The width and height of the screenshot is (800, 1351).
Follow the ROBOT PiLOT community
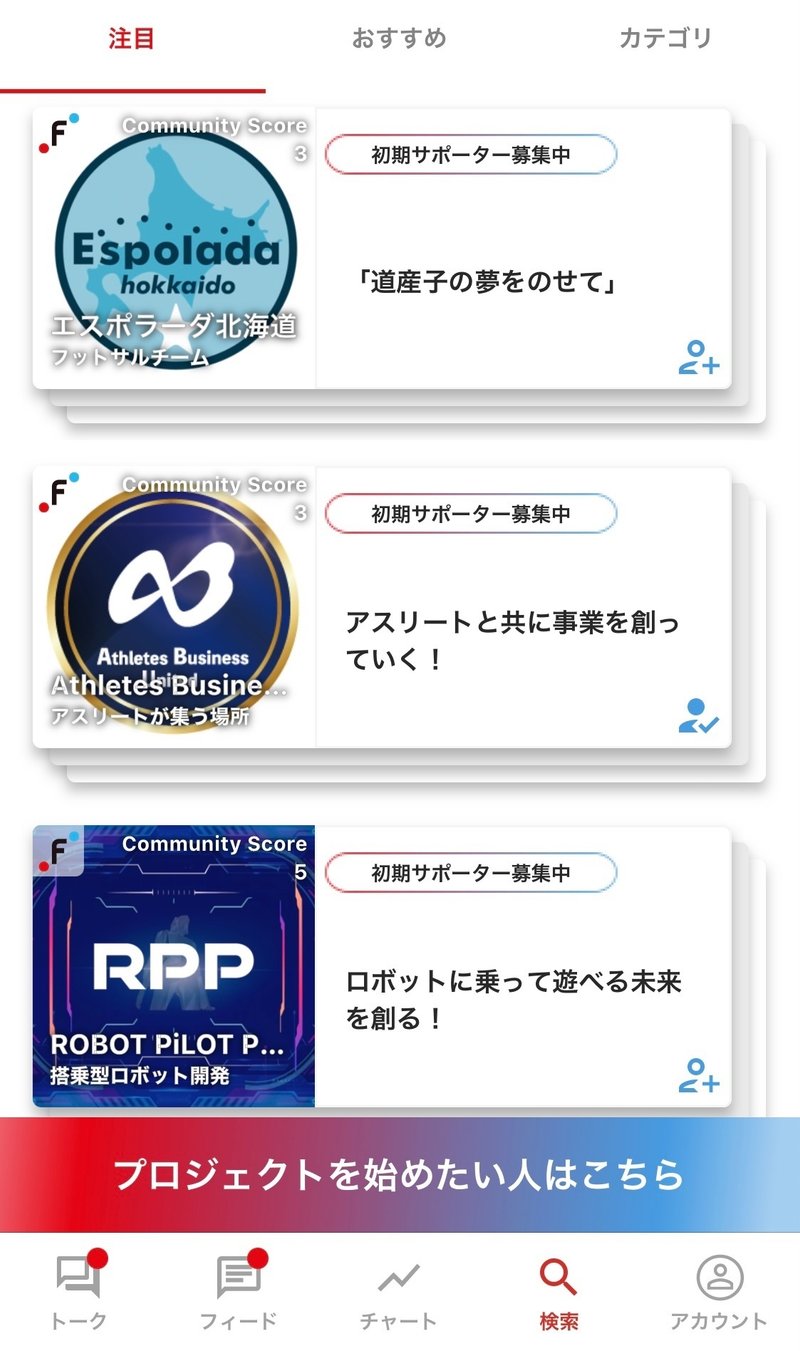698,1075
